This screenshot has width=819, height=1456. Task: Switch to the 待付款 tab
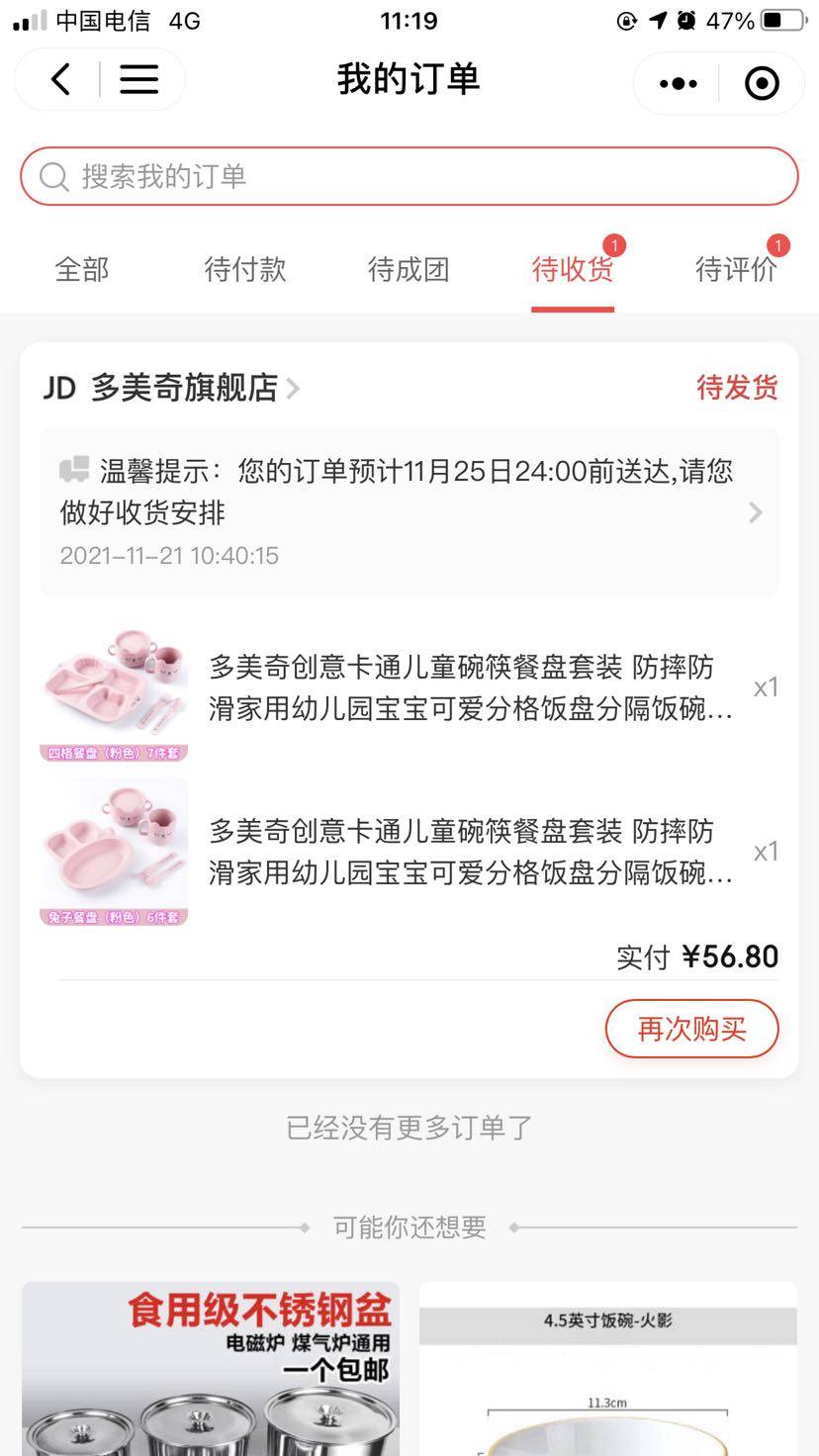pyautogui.click(x=245, y=269)
